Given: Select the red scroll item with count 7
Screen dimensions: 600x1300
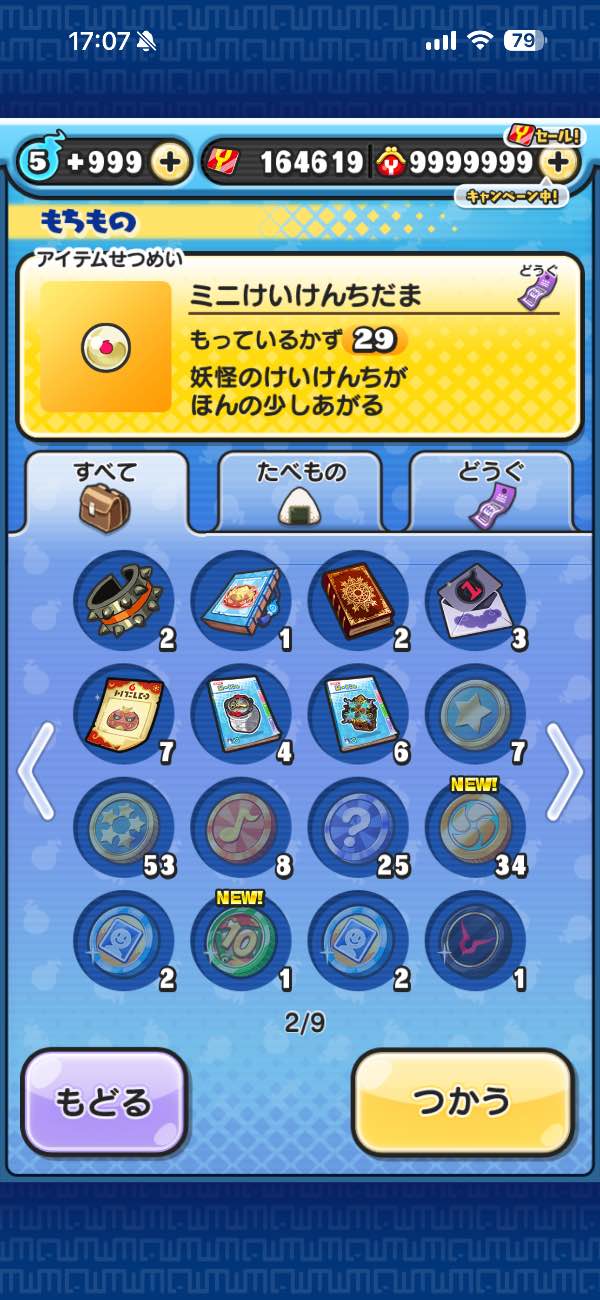Looking at the screenshot, I should (x=124, y=714).
